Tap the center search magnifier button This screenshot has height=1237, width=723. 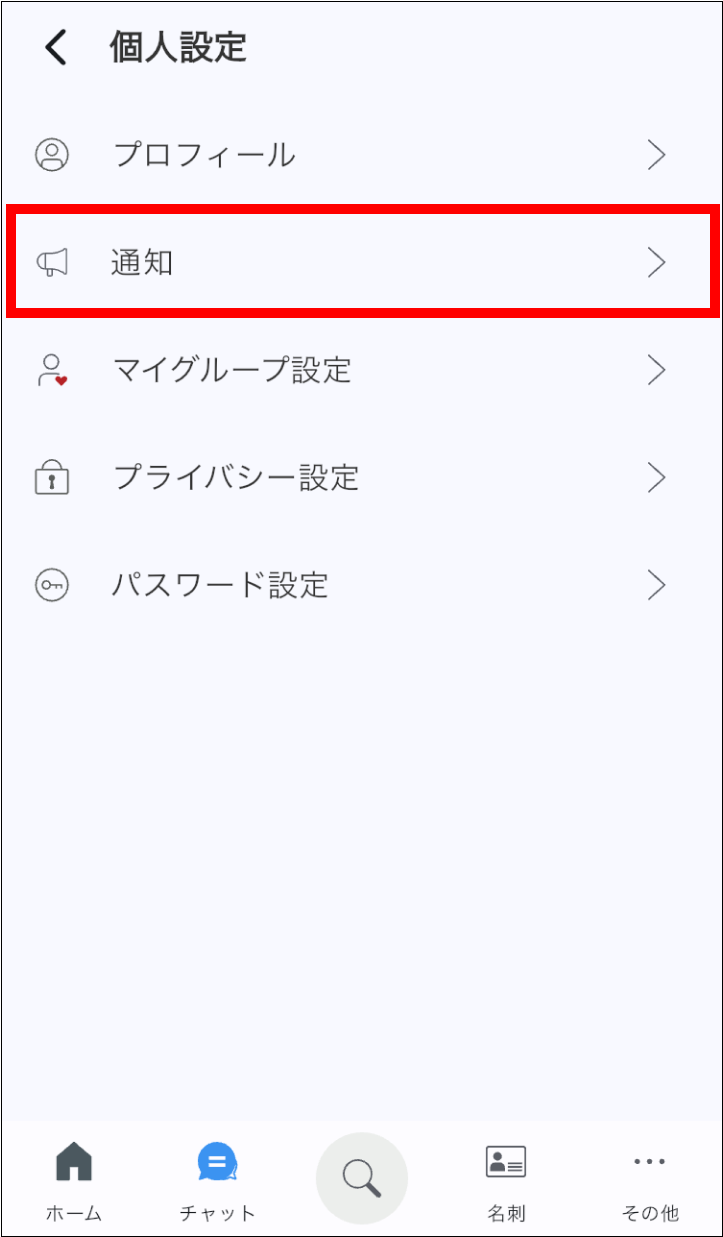(x=362, y=1178)
